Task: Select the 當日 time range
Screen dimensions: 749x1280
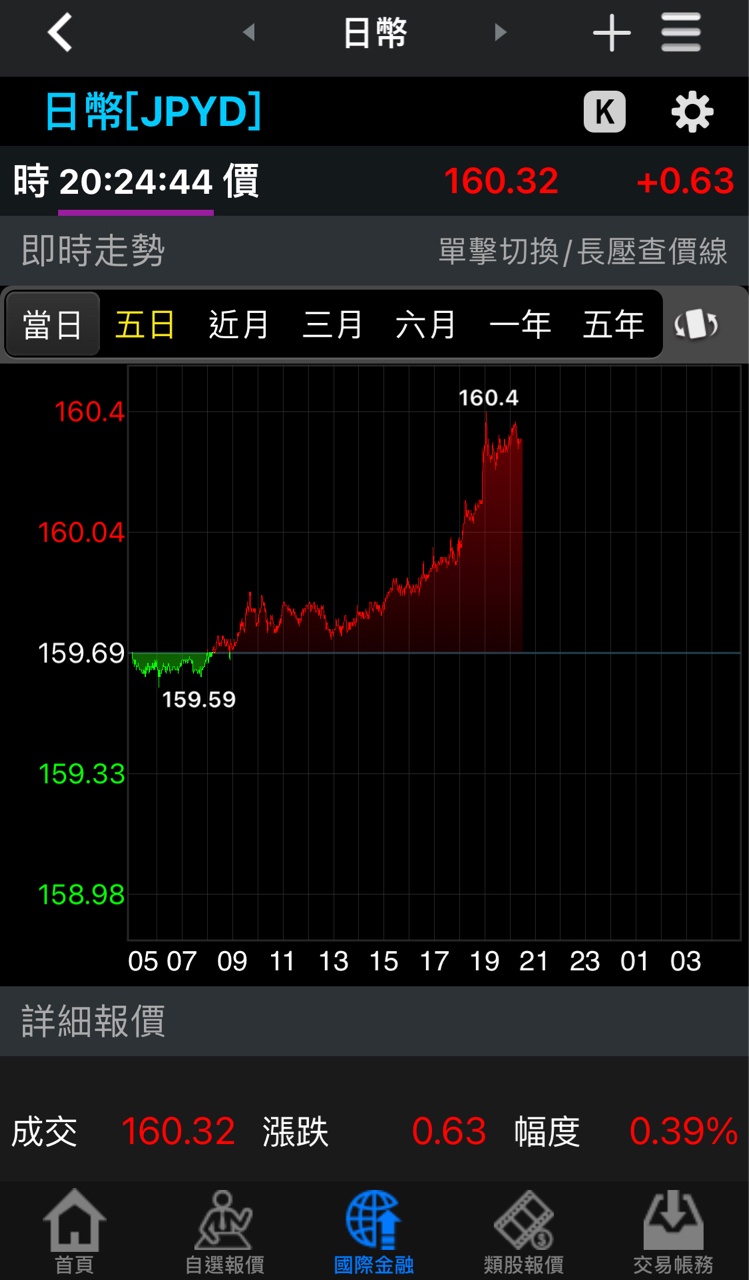Action: click(53, 325)
